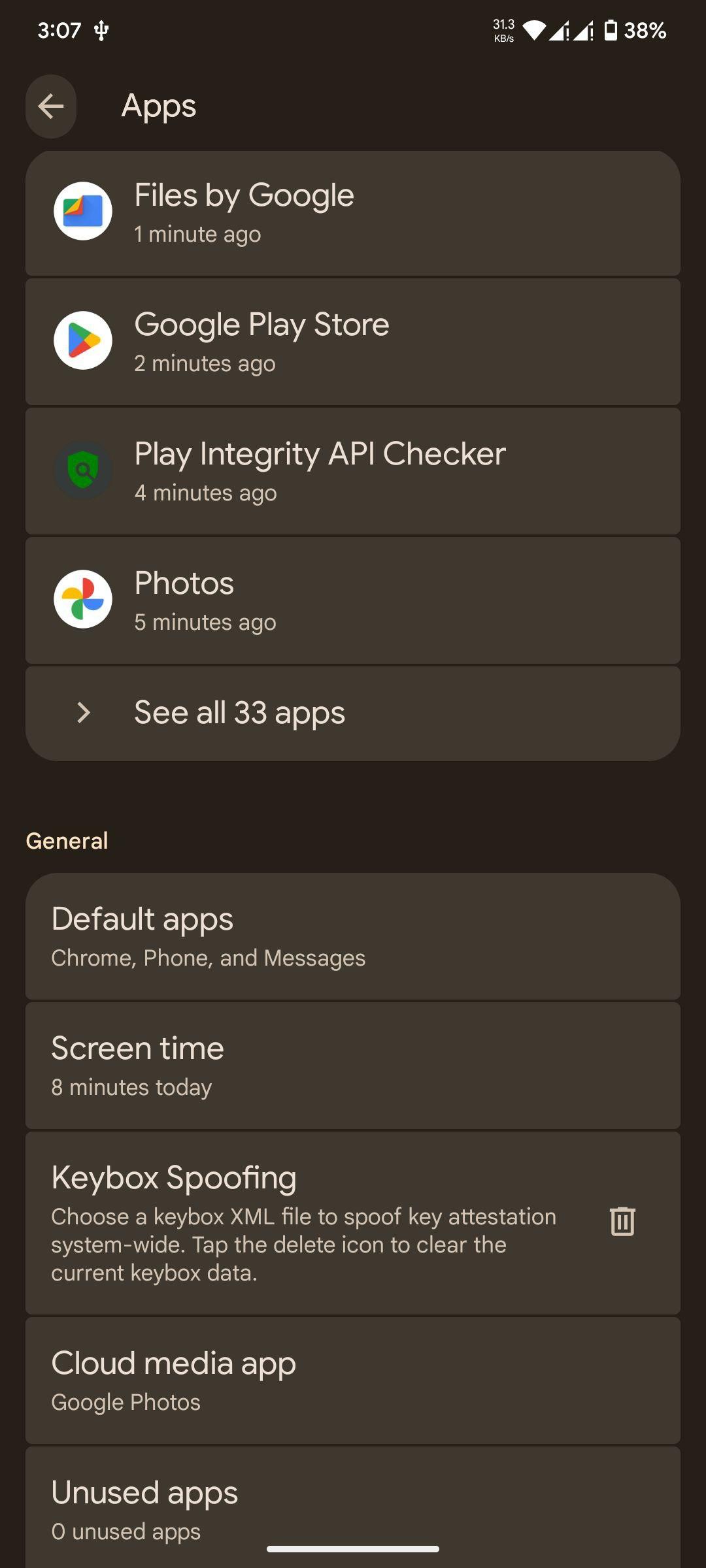Go back from the Apps screen

tap(51, 106)
